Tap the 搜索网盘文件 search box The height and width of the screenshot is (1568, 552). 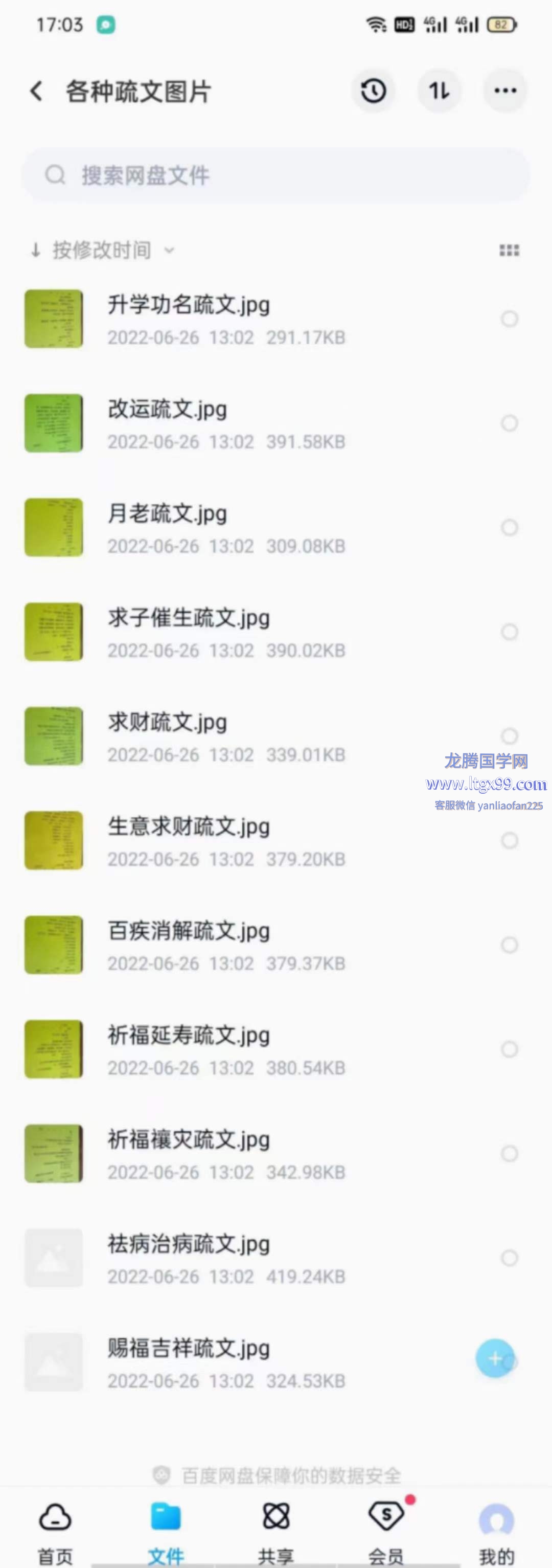pyautogui.click(x=275, y=175)
